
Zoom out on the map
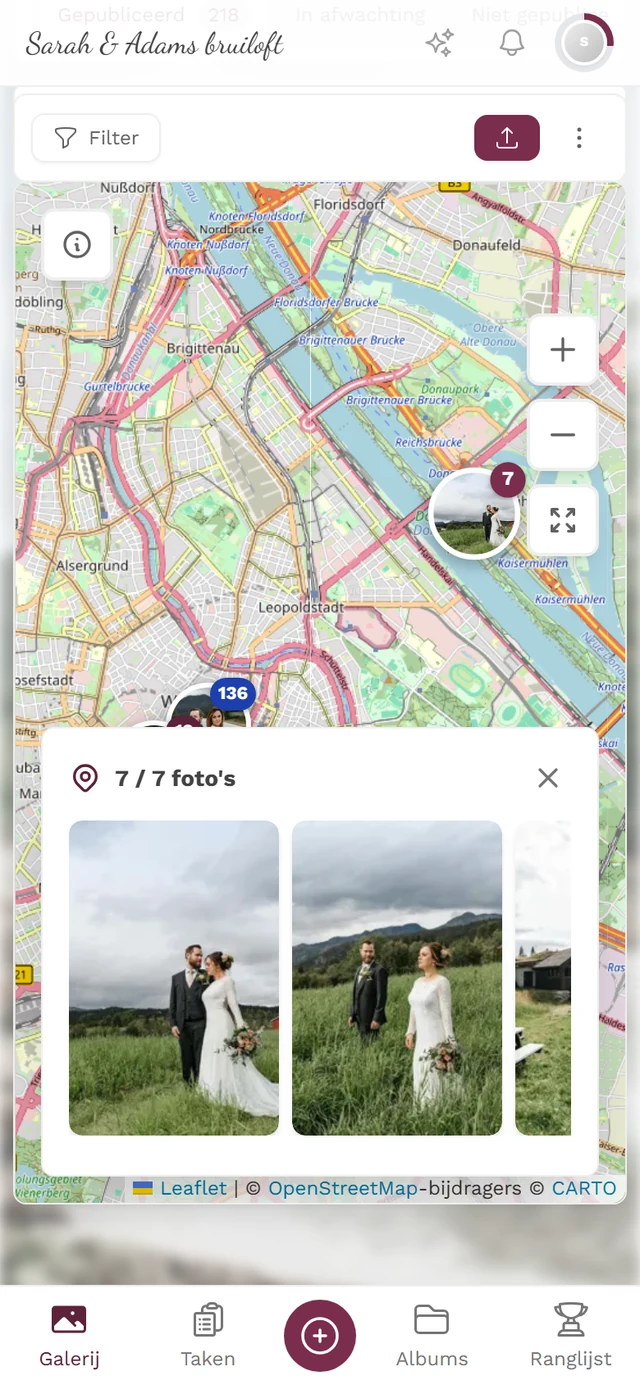(563, 435)
